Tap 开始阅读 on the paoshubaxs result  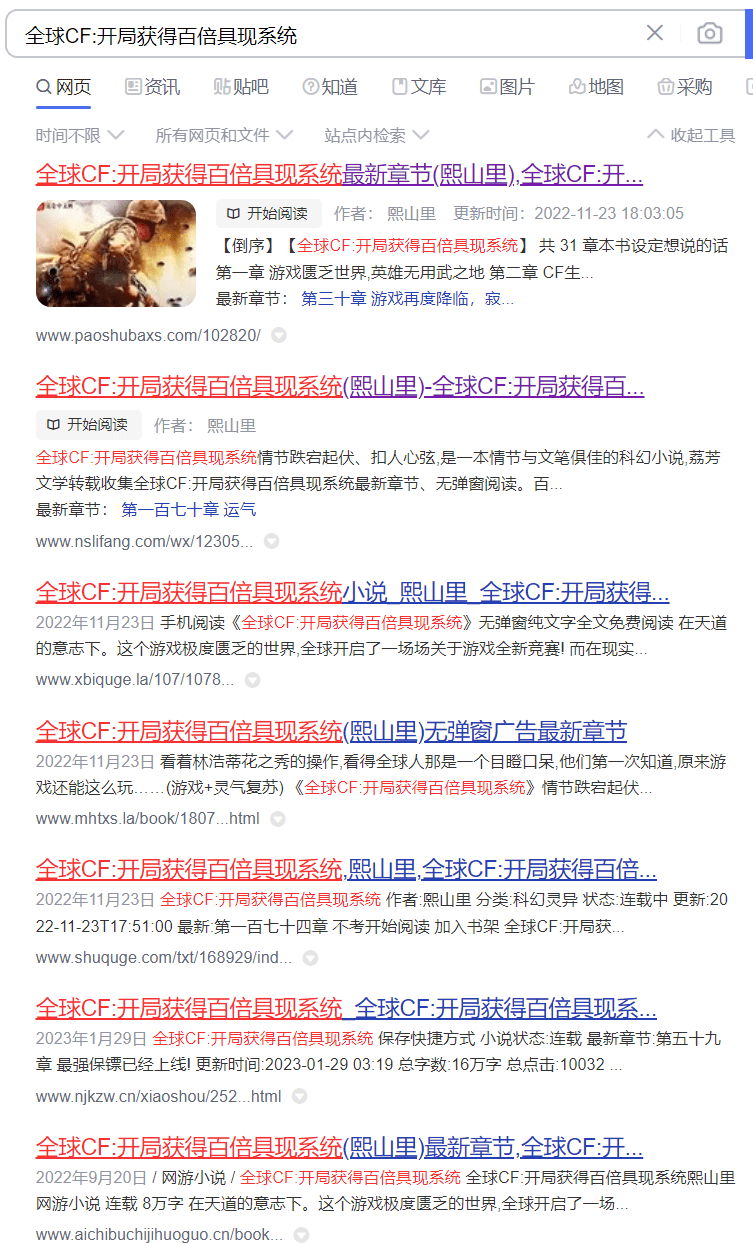(x=268, y=213)
